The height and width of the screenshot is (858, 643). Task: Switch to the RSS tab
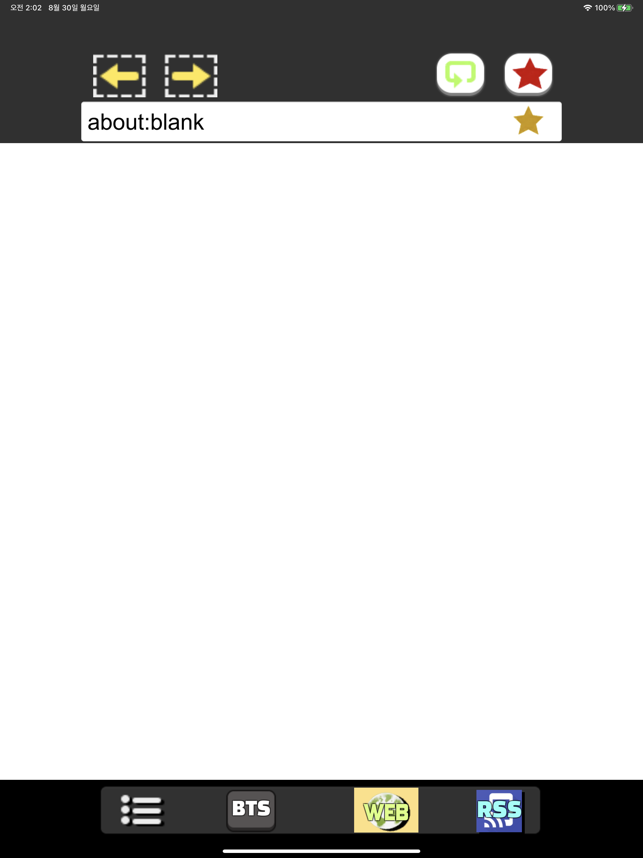click(499, 810)
